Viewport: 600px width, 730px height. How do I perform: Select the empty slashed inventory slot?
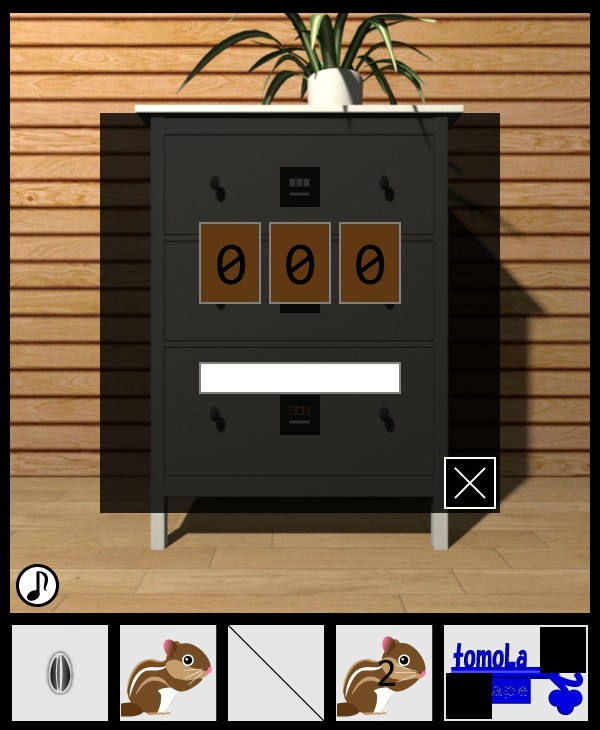point(276,673)
